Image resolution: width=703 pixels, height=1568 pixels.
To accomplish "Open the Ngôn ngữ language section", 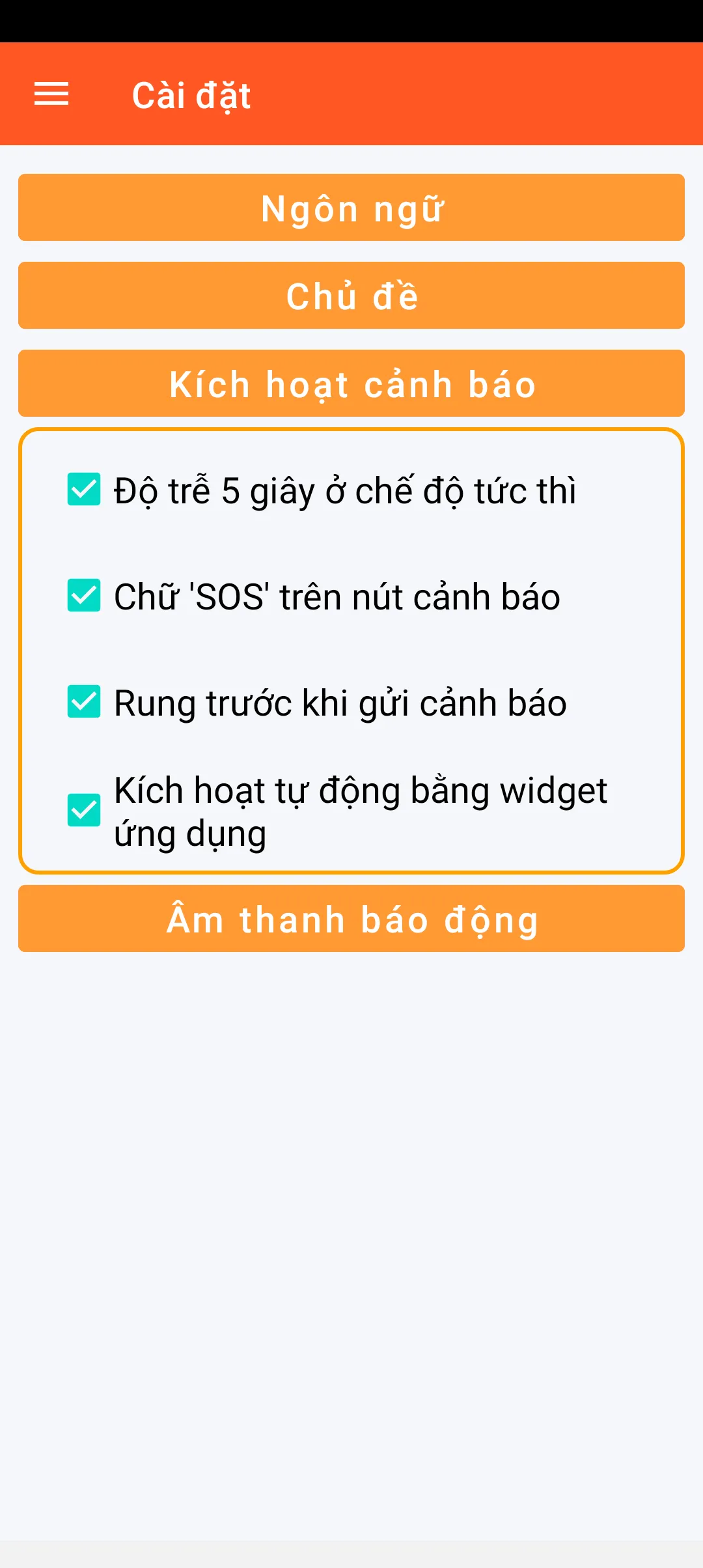I will [351, 208].
